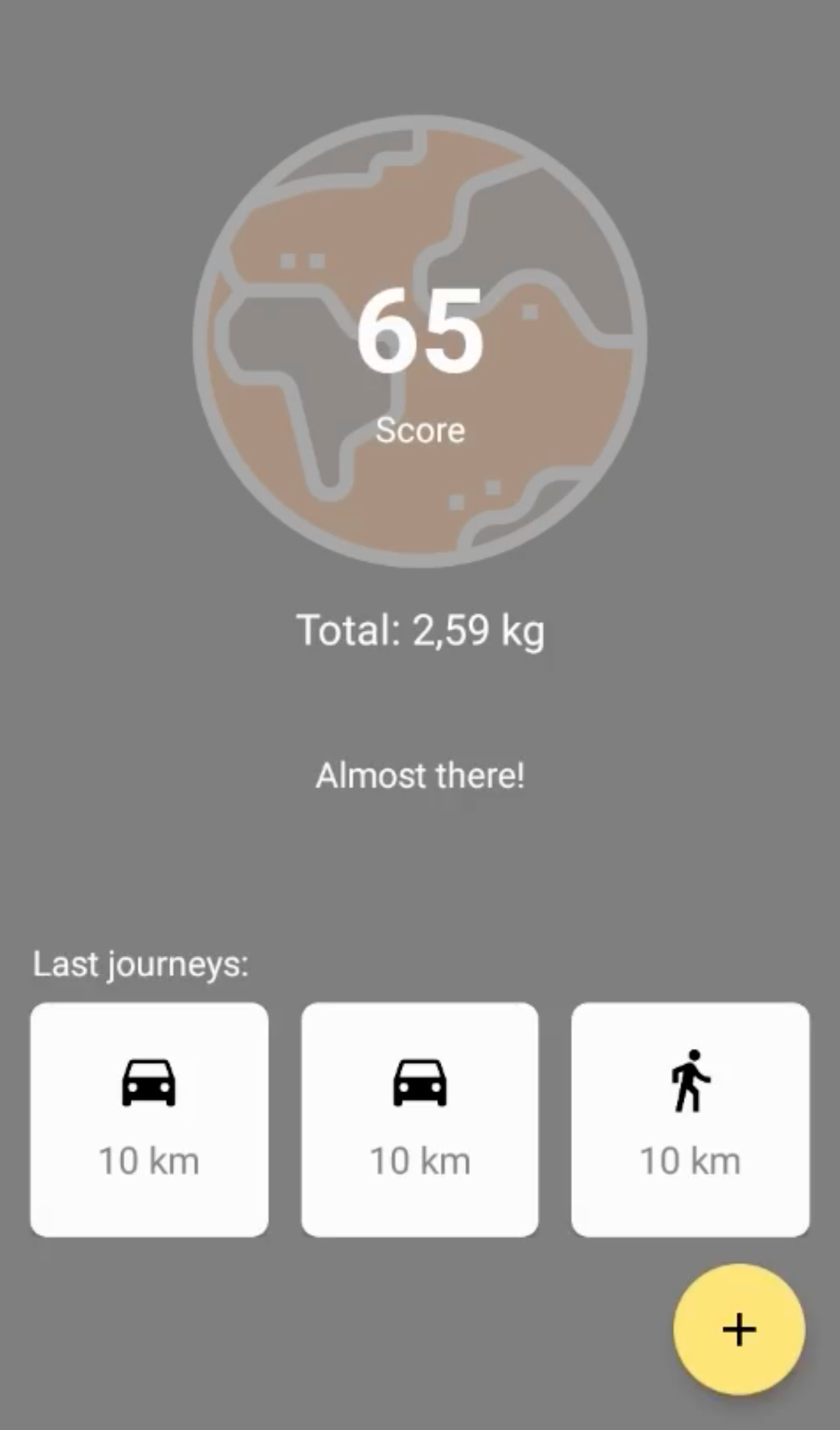Open the 10 km walking journey card
The height and width of the screenshot is (1430, 840).
690,1119
